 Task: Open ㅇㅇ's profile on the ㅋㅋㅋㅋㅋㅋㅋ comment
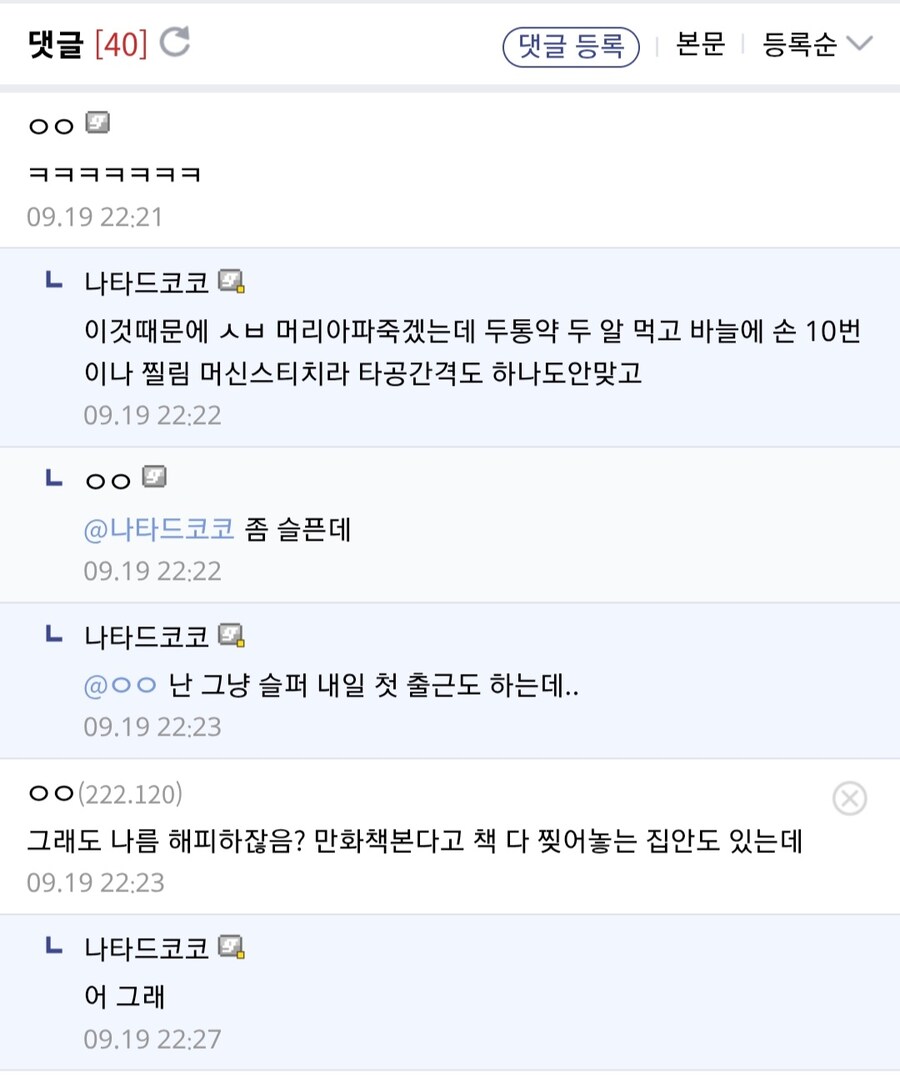[52, 126]
